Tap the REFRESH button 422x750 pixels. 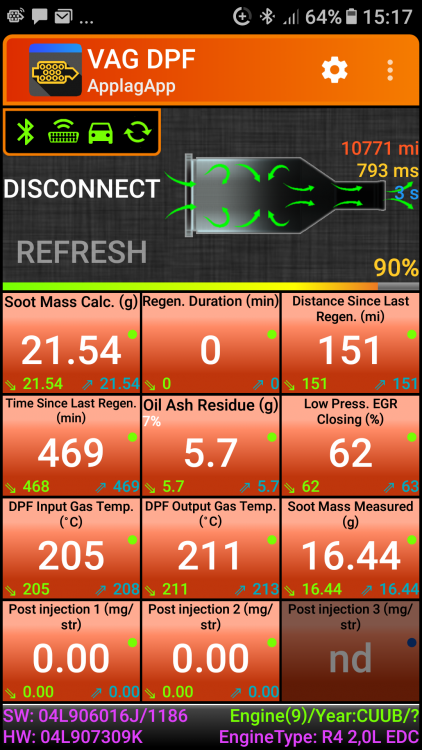[82, 252]
